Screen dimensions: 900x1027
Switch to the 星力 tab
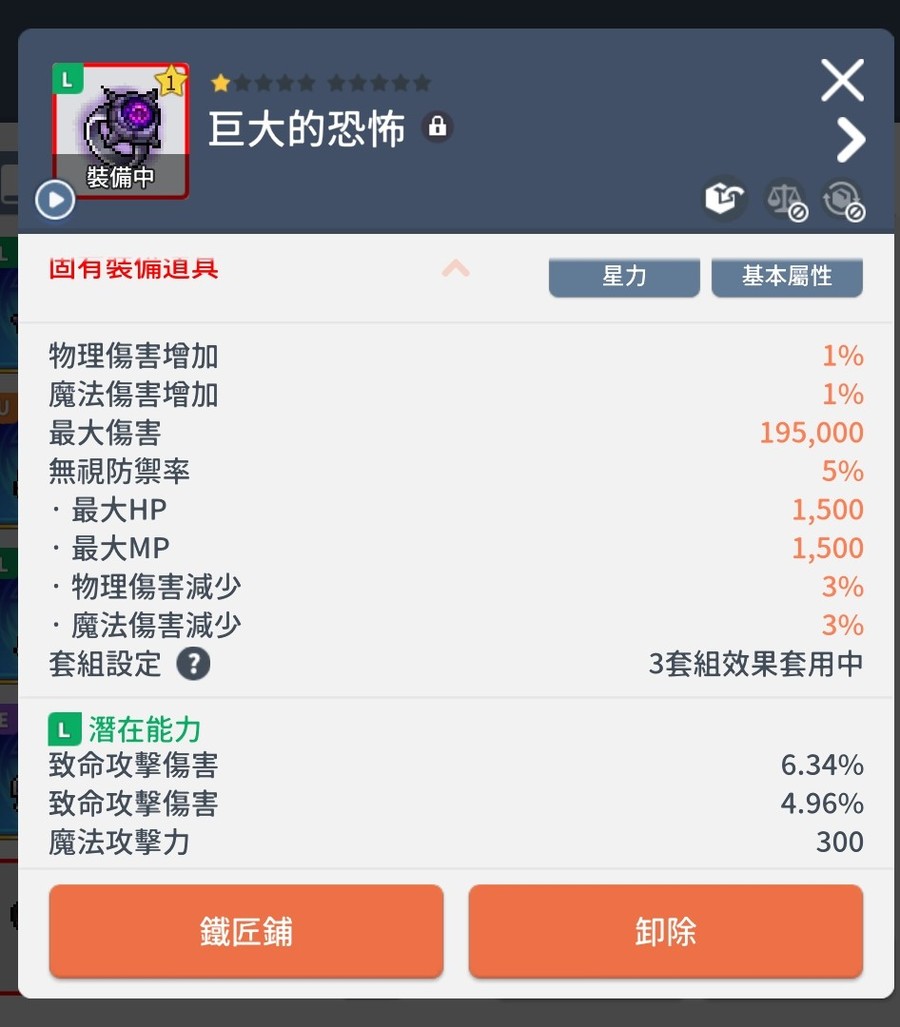[624, 276]
